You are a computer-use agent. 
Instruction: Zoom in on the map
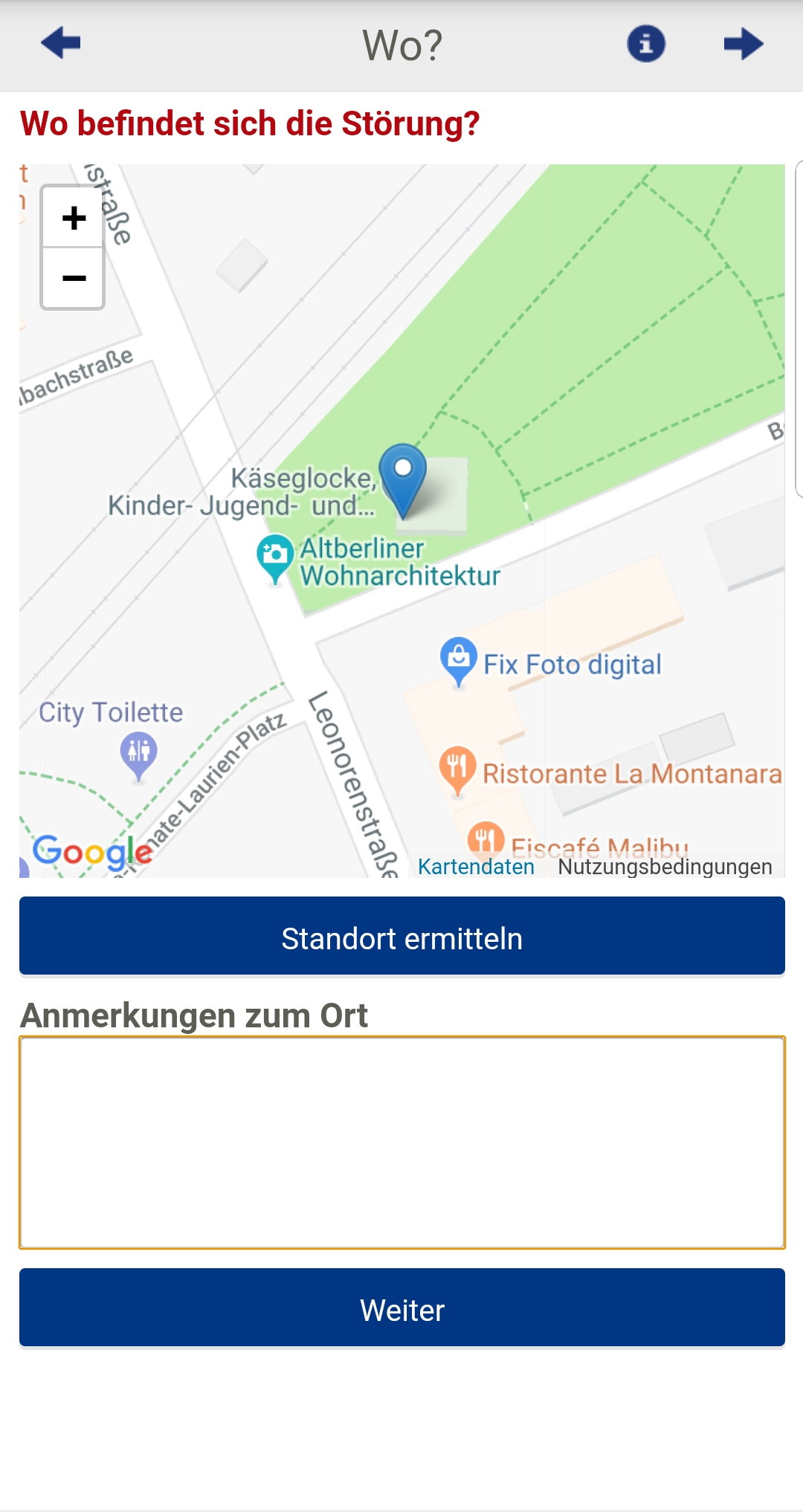click(x=73, y=218)
